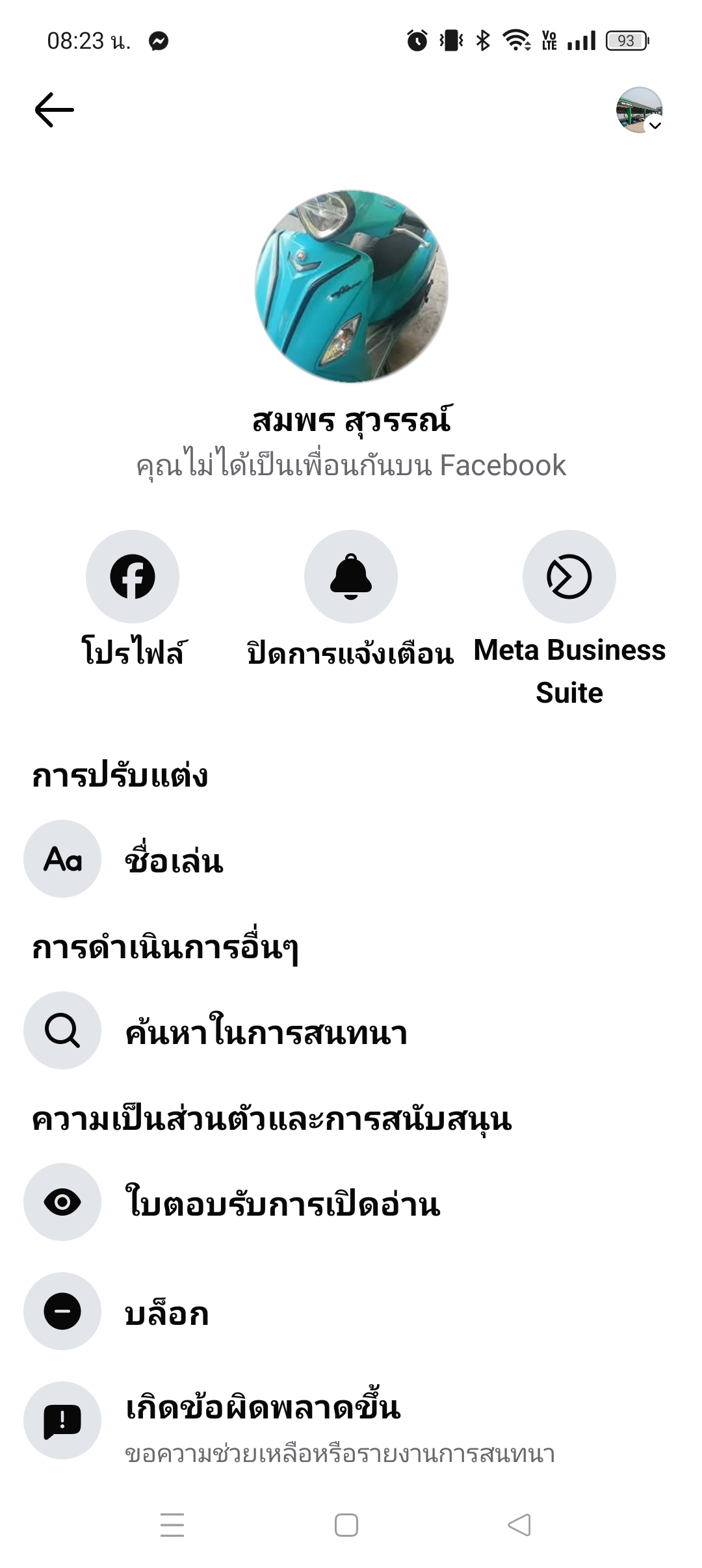Set a nickname via ชื่อเล่น
This screenshot has height=1568, width=702.
pos(174,859)
